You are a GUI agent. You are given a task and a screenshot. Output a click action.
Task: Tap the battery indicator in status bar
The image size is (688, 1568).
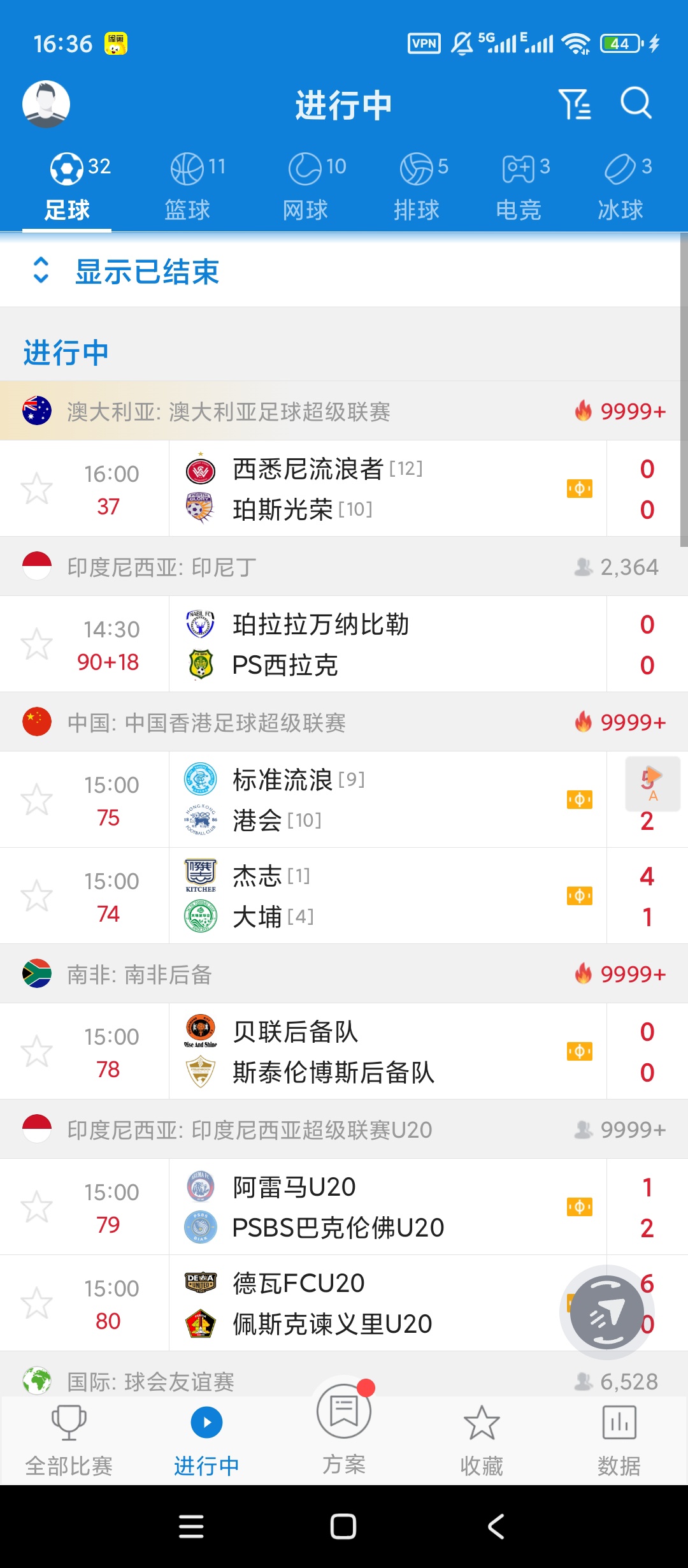point(620,43)
